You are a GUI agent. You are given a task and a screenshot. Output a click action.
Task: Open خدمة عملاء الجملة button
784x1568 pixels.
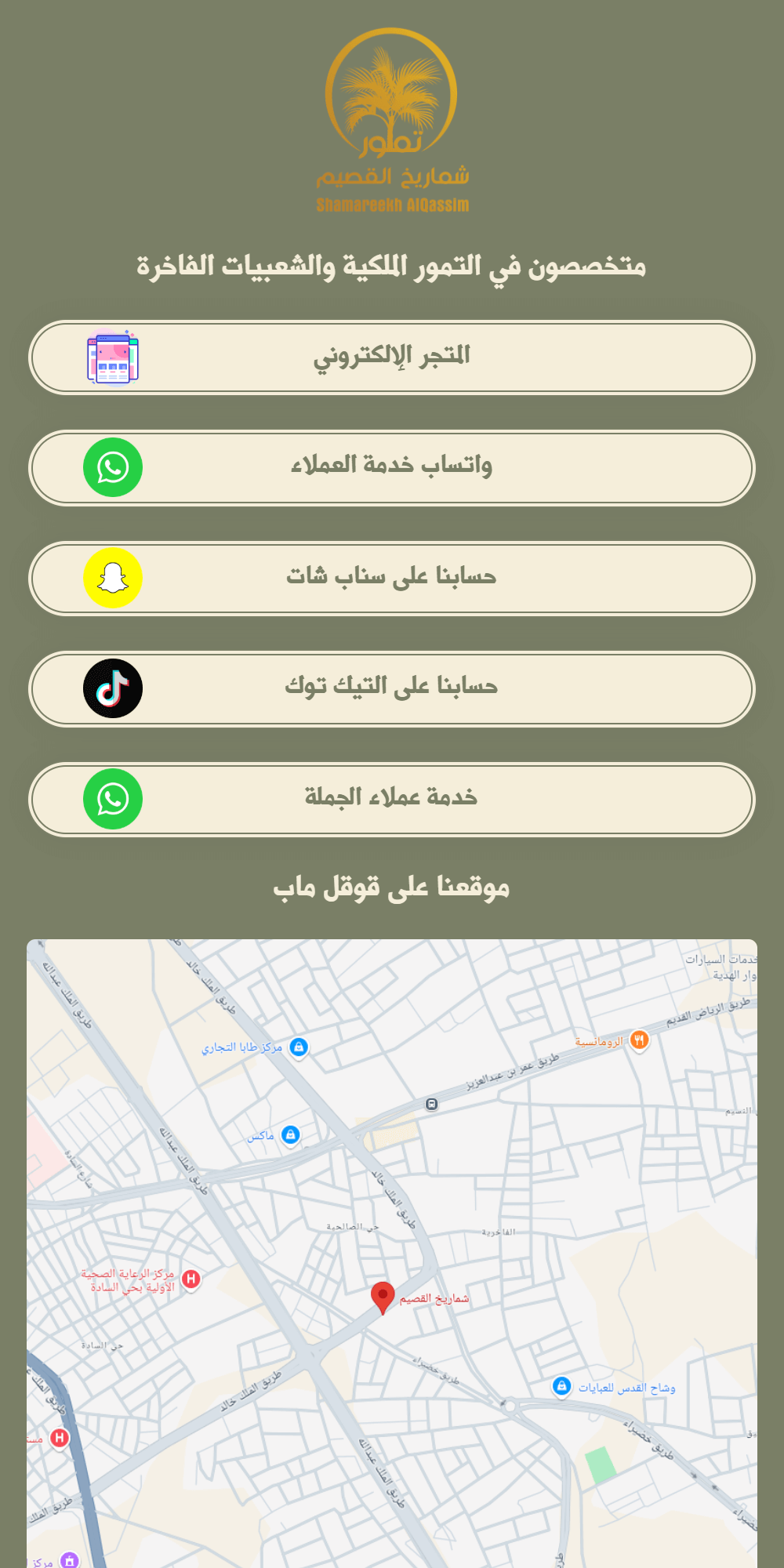pyautogui.click(x=392, y=799)
